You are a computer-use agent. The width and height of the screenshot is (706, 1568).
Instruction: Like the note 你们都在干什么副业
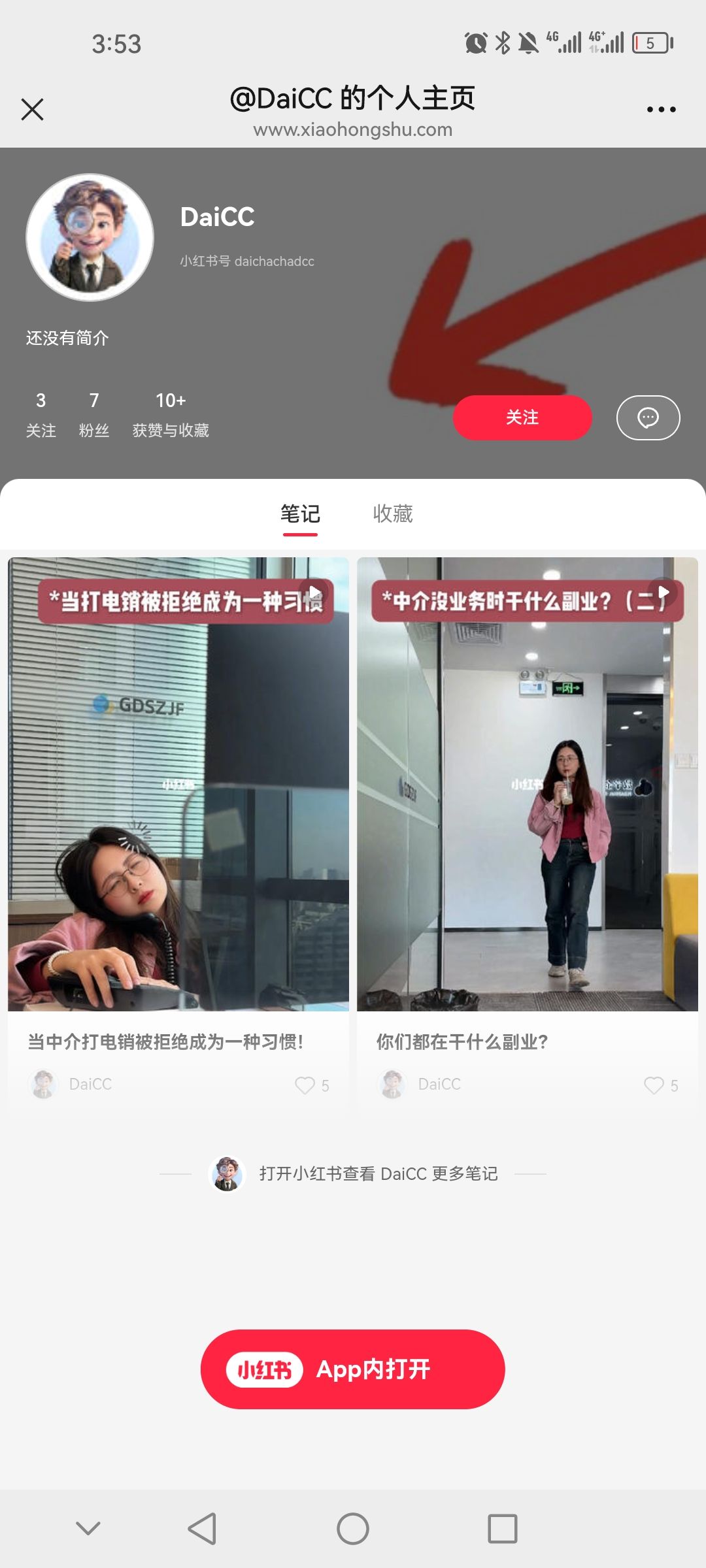pos(654,1085)
